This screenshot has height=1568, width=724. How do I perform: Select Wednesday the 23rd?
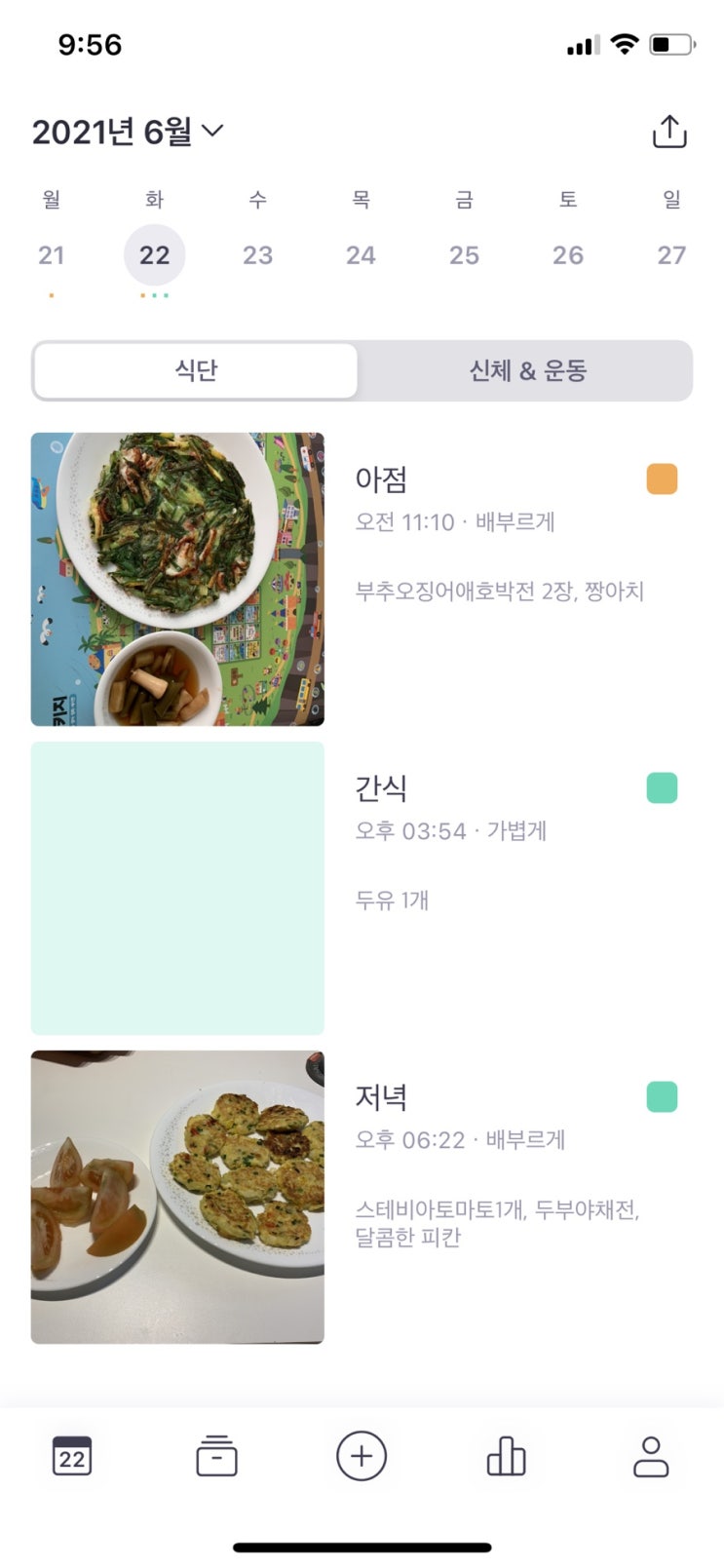tap(257, 255)
